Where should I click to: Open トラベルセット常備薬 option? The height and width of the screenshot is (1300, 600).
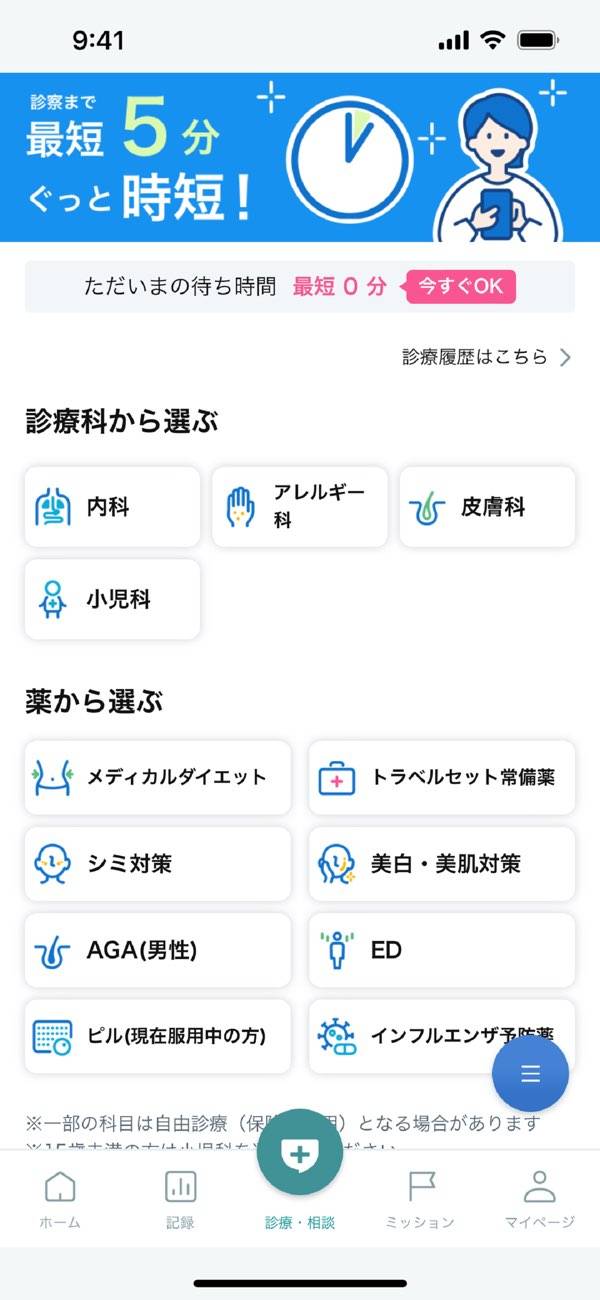tap(441, 777)
